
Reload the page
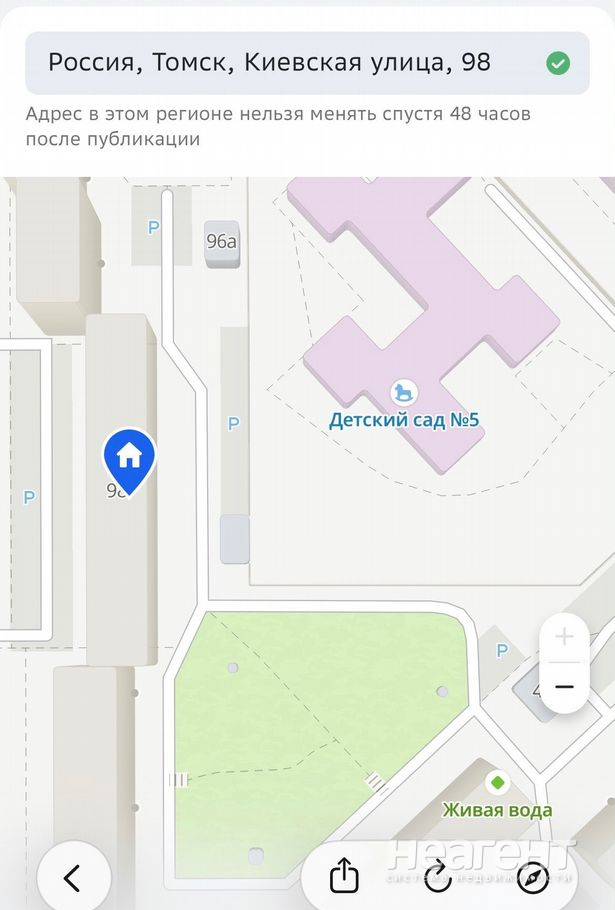(437, 876)
